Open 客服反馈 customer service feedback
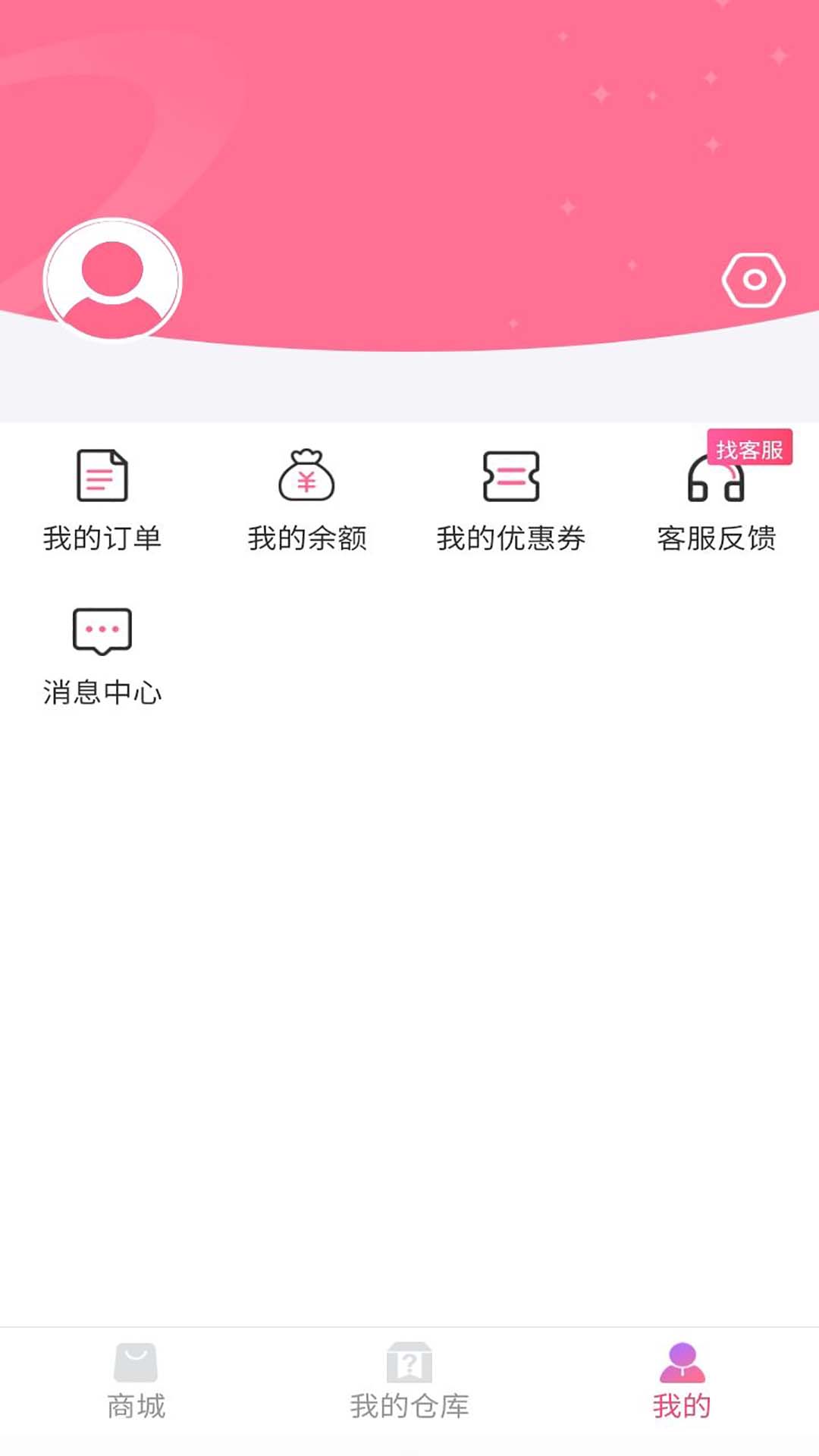This screenshot has width=819, height=1456. point(717,500)
